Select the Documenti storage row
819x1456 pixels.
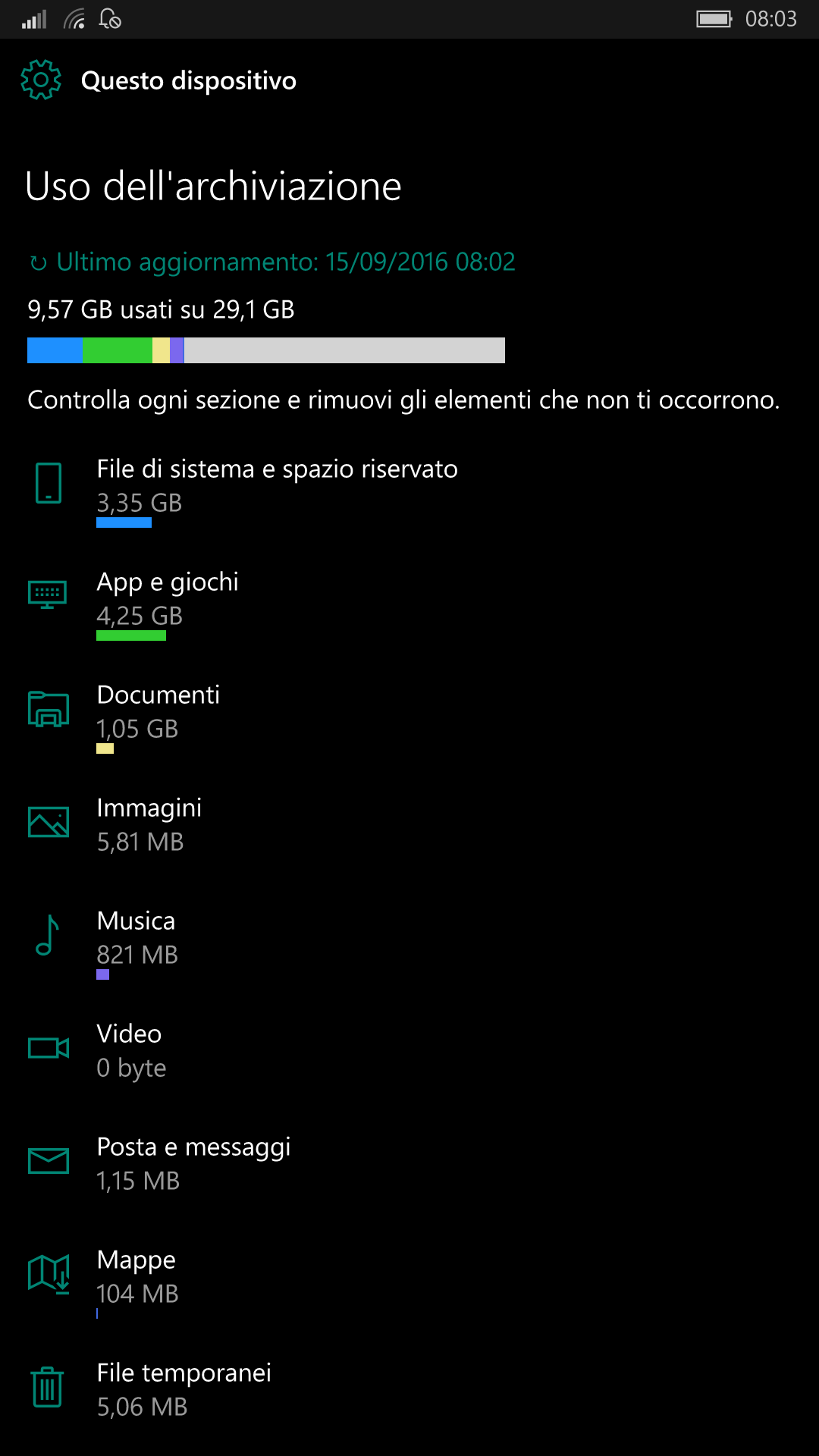pos(409,715)
